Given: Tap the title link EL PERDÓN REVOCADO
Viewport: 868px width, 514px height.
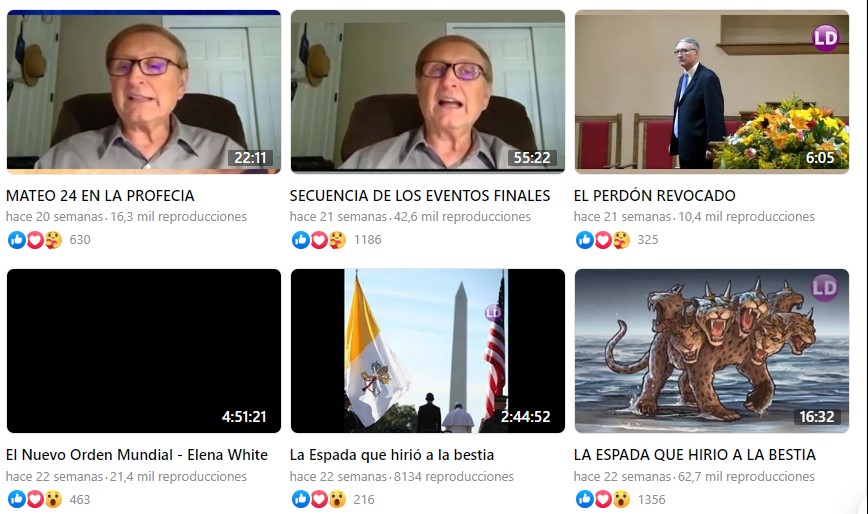Looking at the screenshot, I should click(654, 196).
